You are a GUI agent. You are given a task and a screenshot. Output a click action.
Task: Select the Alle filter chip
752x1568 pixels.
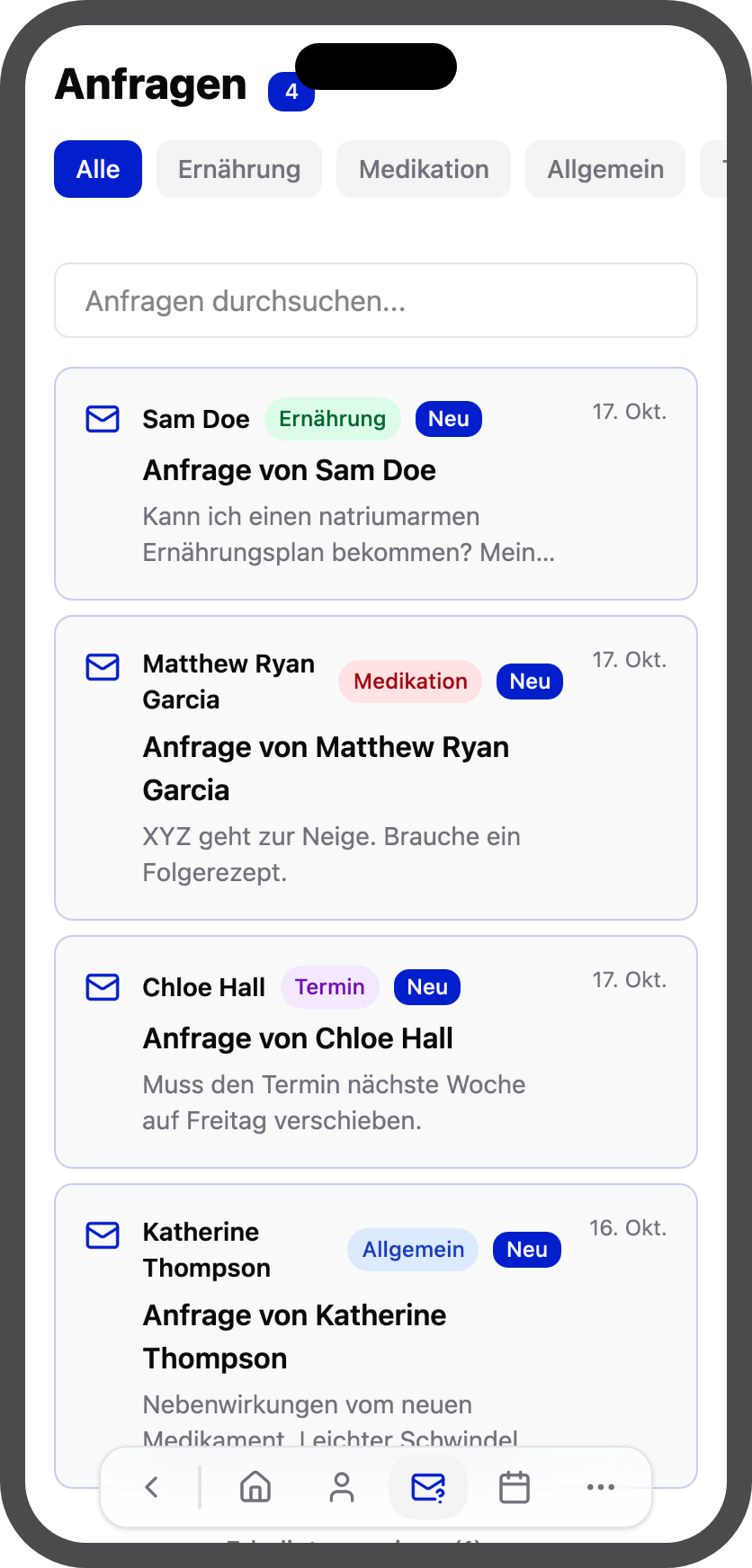coord(97,169)
